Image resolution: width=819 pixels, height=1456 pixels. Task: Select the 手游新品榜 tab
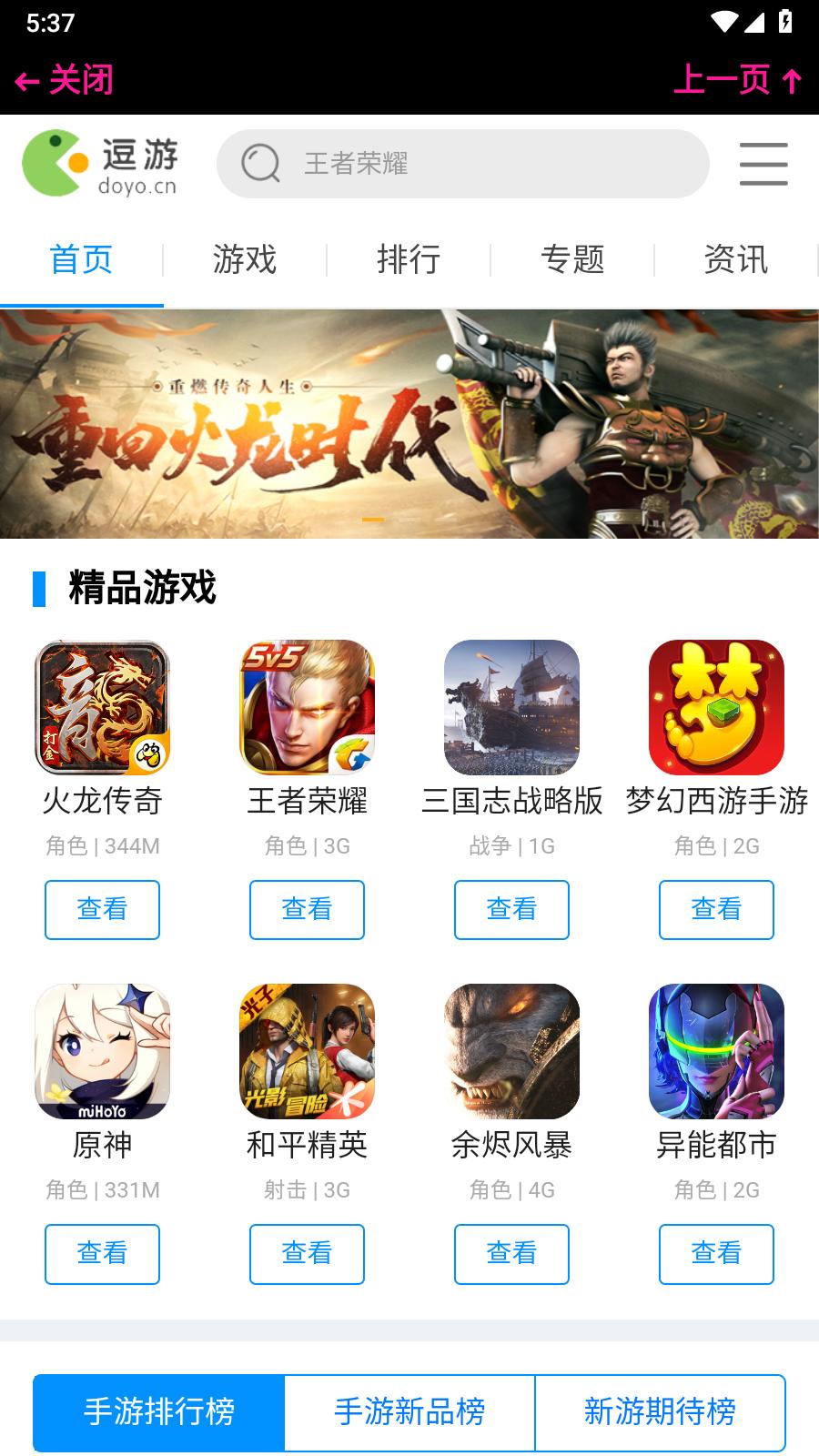pos(409,1412)
